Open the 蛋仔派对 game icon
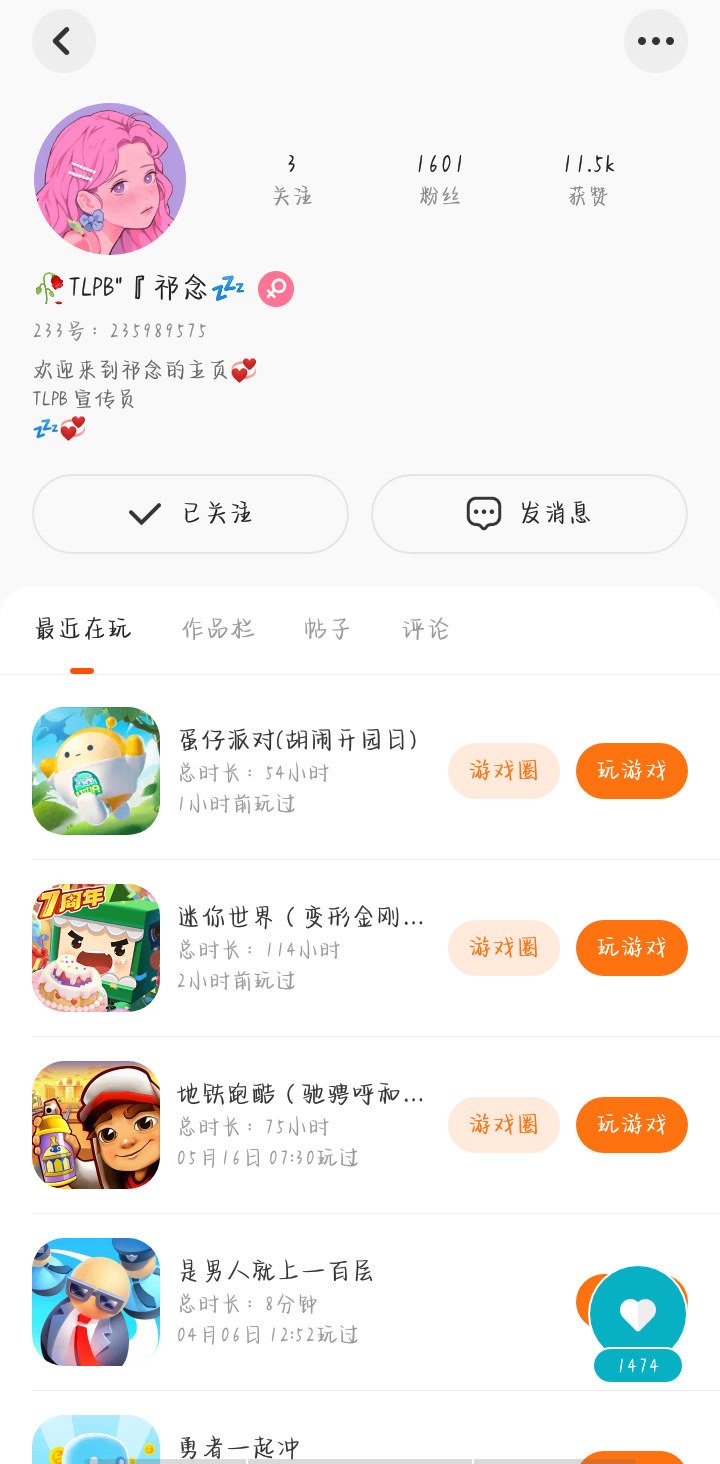This screenshot has height=1464, width=720. coord(96,771)
